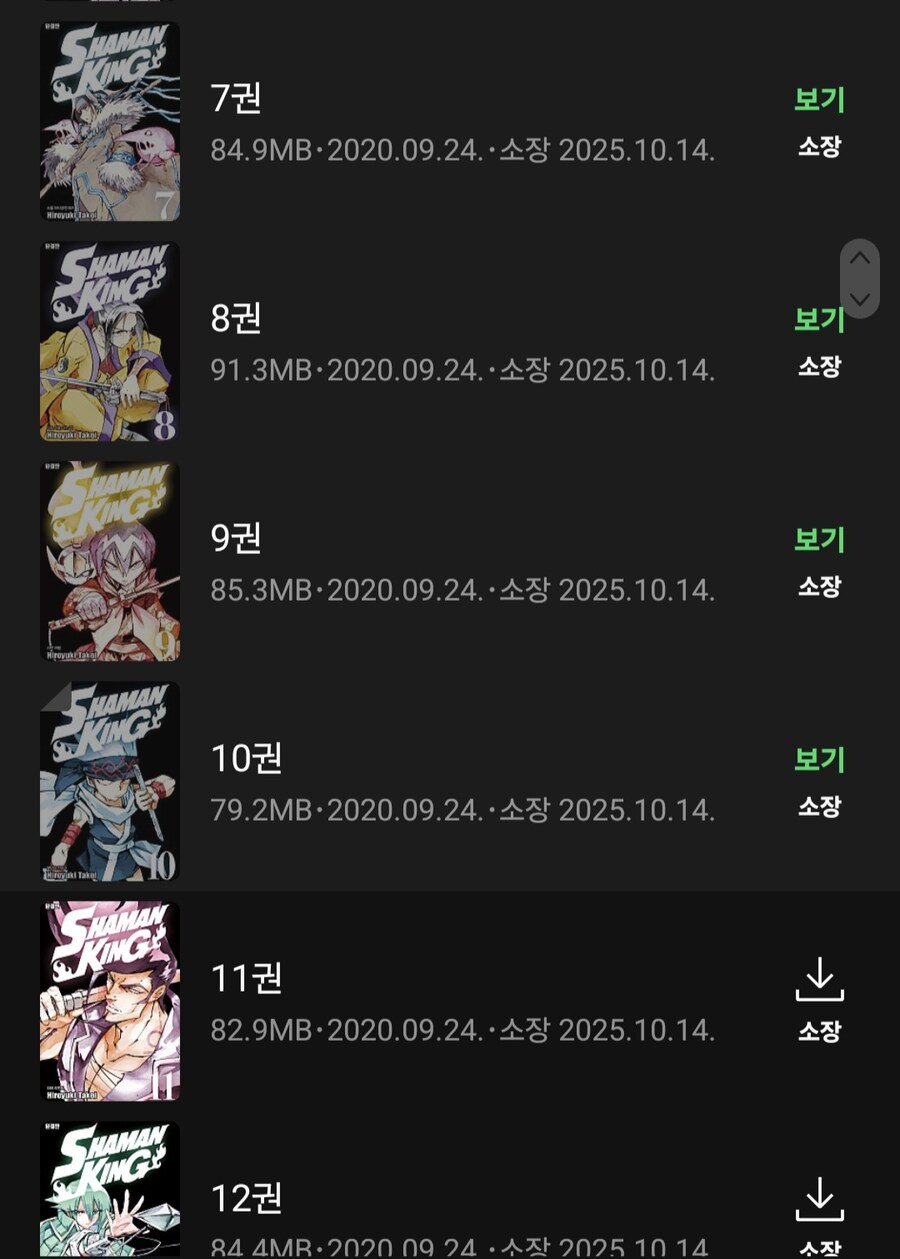Image resolution: width=900 pixels, height=1259 pixels.
Task: Read volume 9권 via 보기
Action: [819, 540]
